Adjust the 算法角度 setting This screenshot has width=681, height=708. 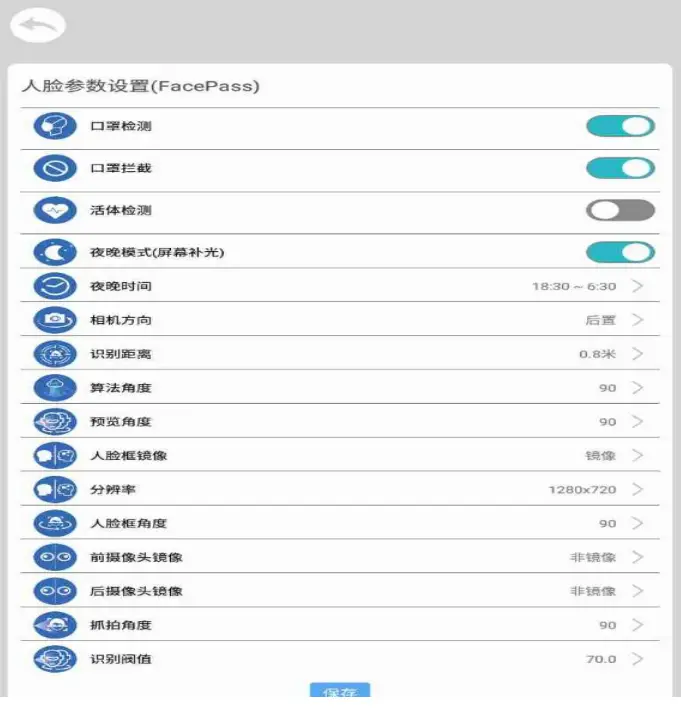(340, 388)
